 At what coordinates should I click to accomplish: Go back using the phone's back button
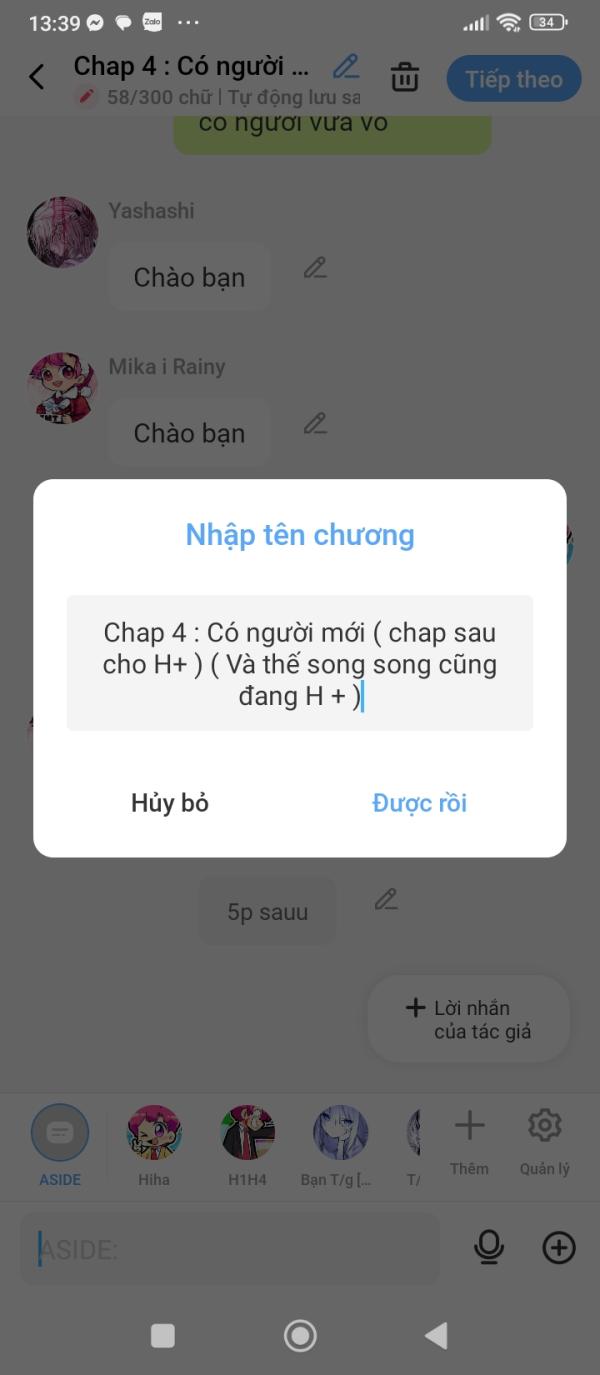[436, 1335]
